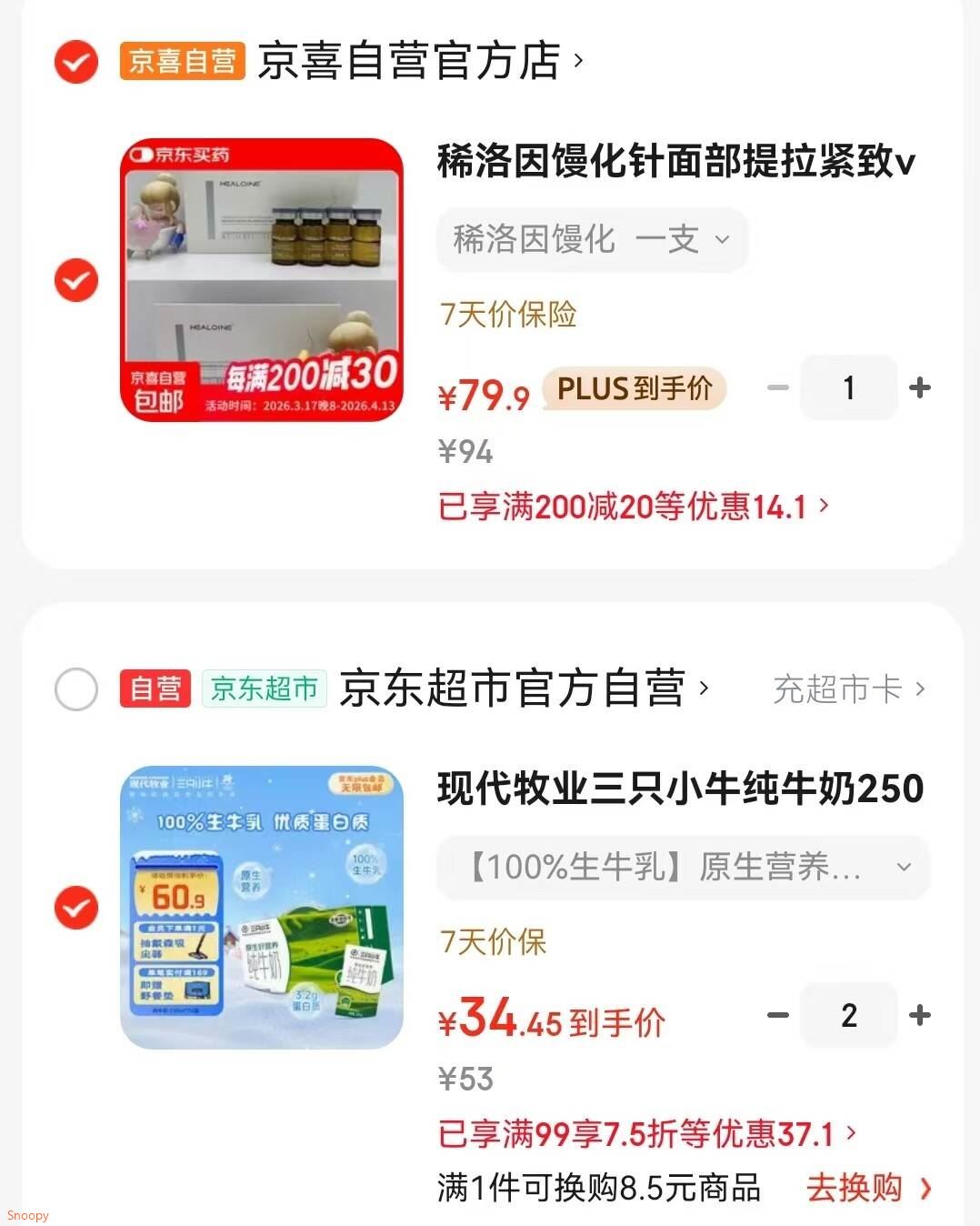Uncheck the 稀洛因馒化针 item checkbox

click(x=75, y=280)
